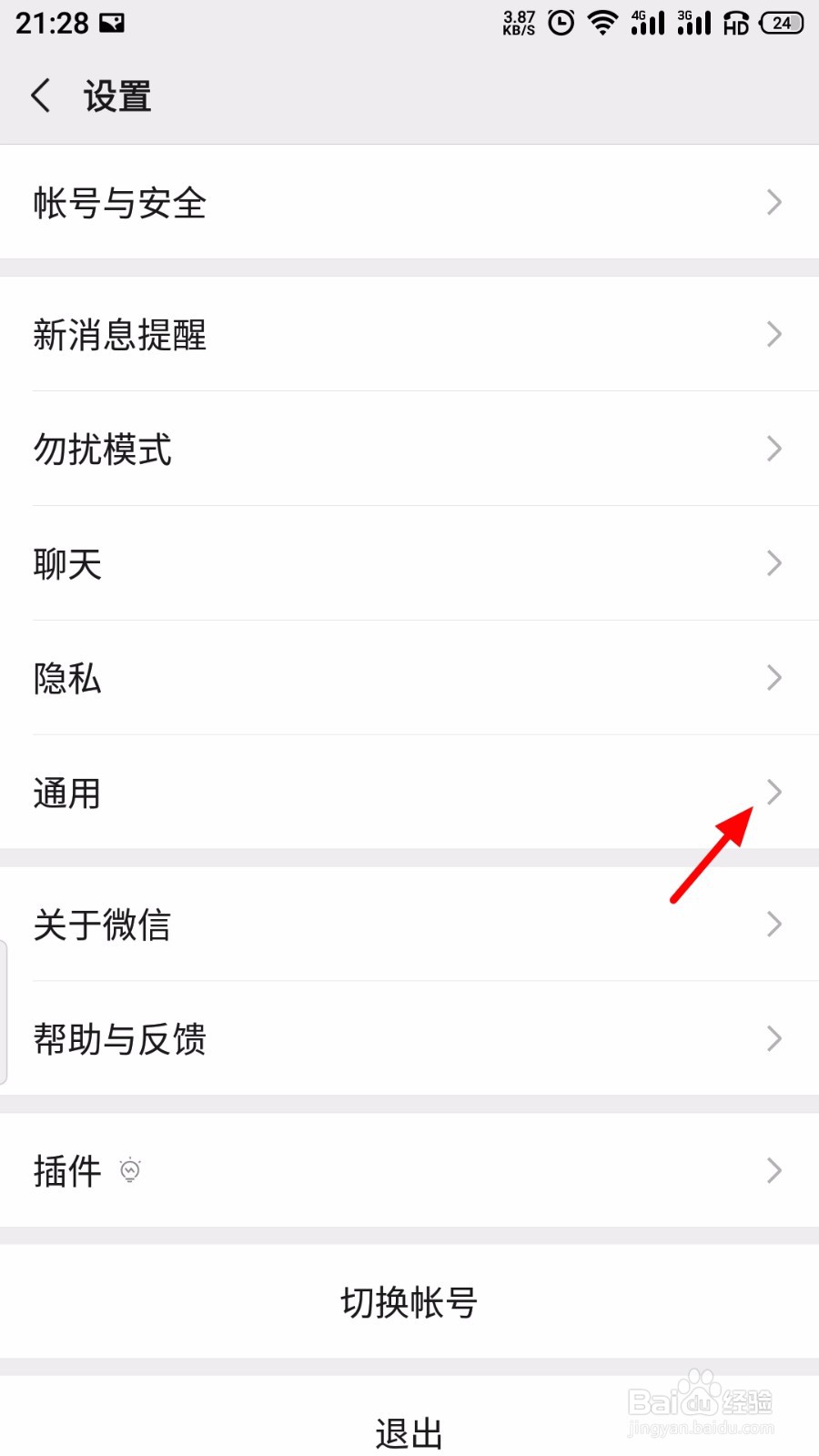Tap the battery level indicator showing 24

(x=781, y=23)
